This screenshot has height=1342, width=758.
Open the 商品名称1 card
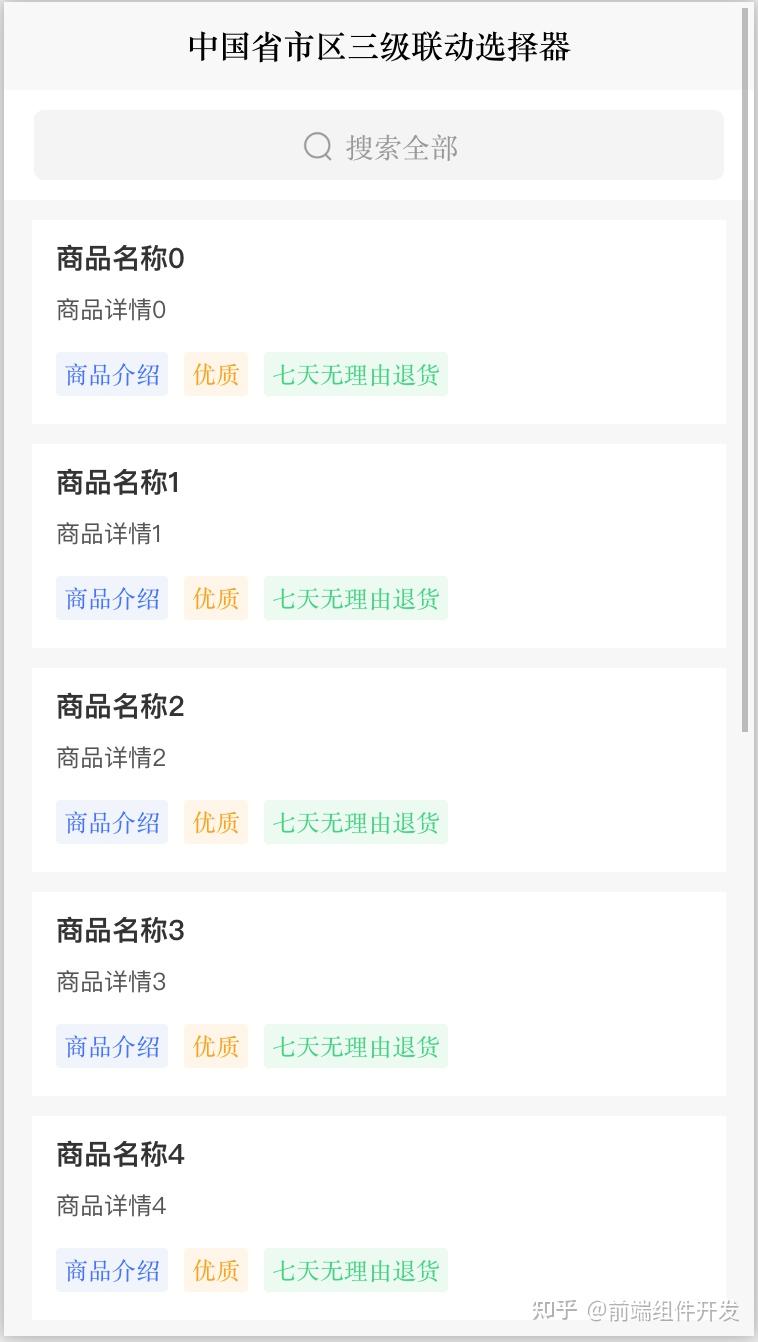[x=379, y=546]
